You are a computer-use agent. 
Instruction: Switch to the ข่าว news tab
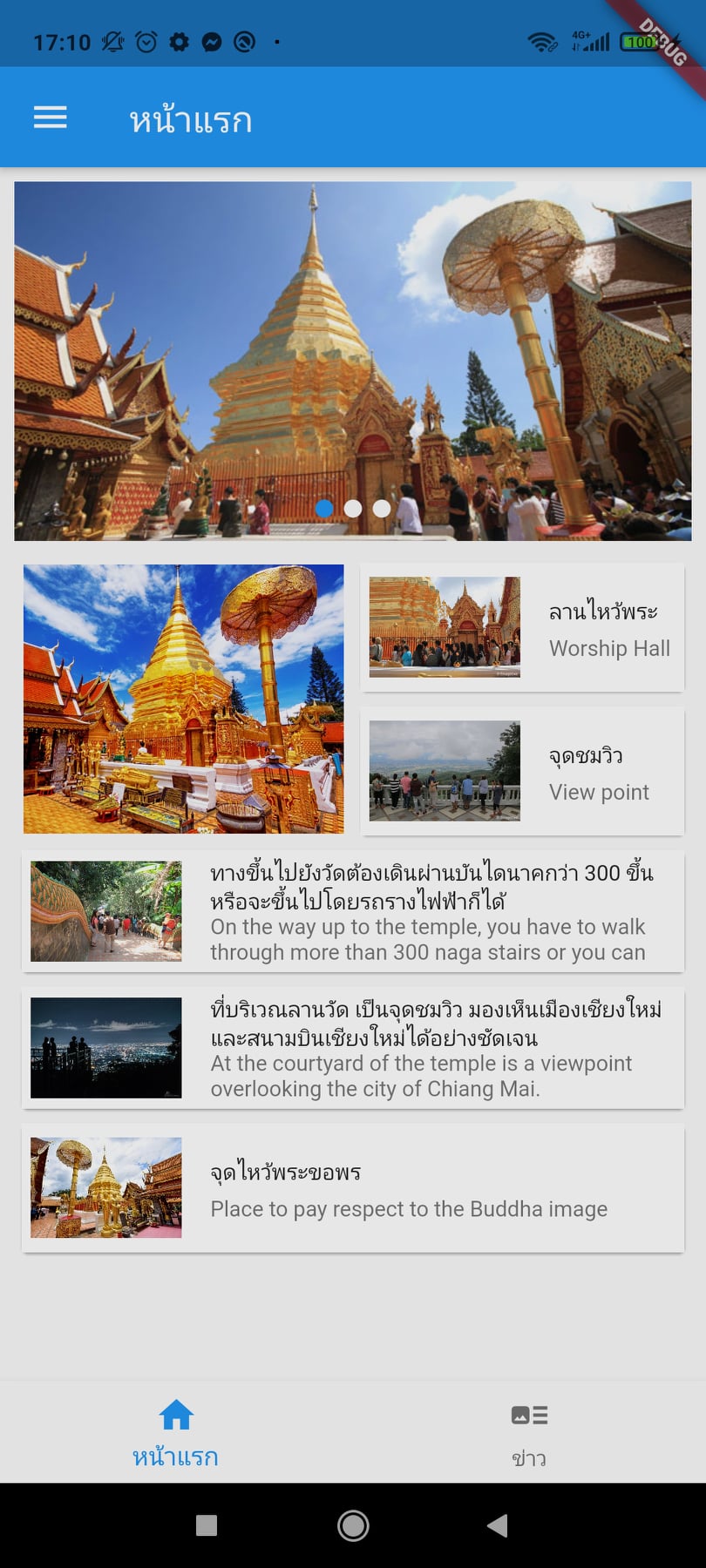click(529, 1432)
